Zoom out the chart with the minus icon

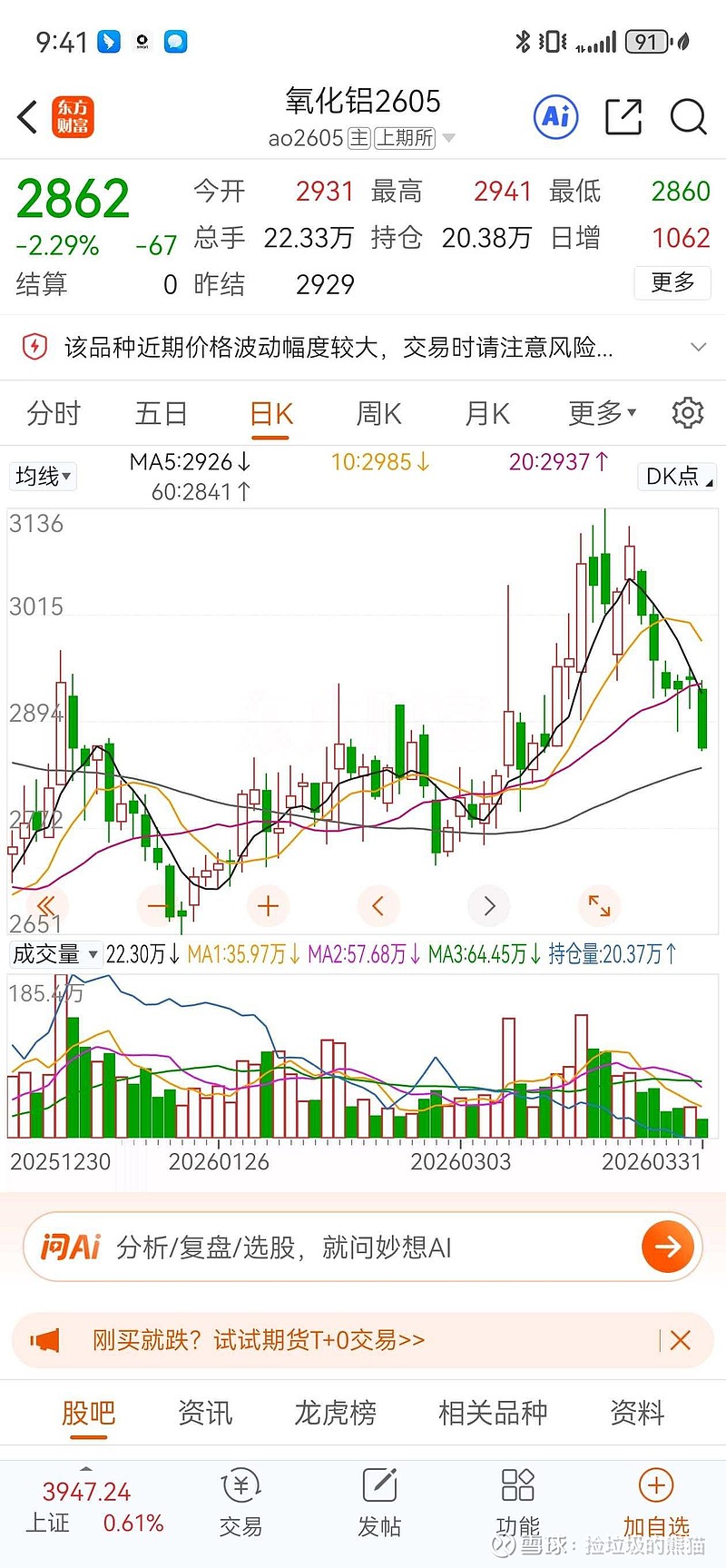point(156,905)
